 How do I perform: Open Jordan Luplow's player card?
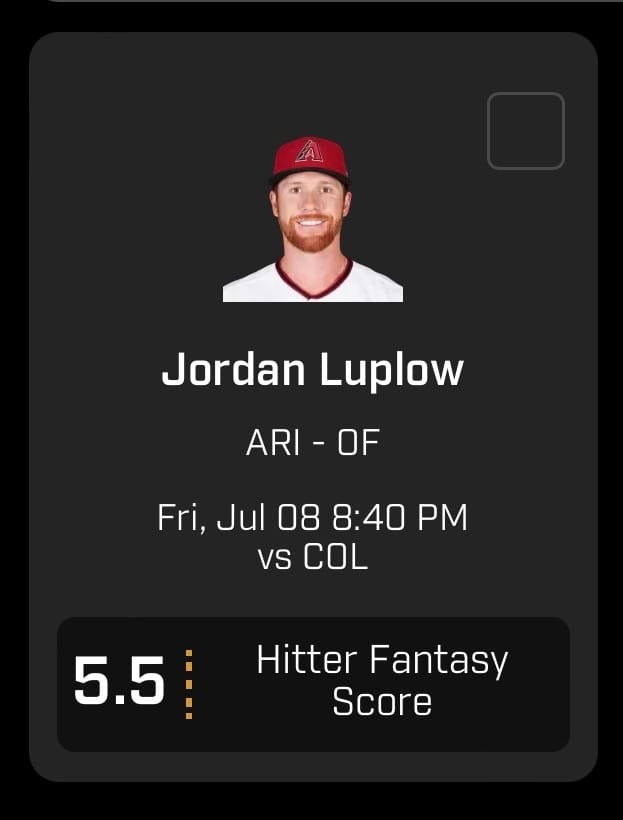pyautogui.click(x=312, y=371)
